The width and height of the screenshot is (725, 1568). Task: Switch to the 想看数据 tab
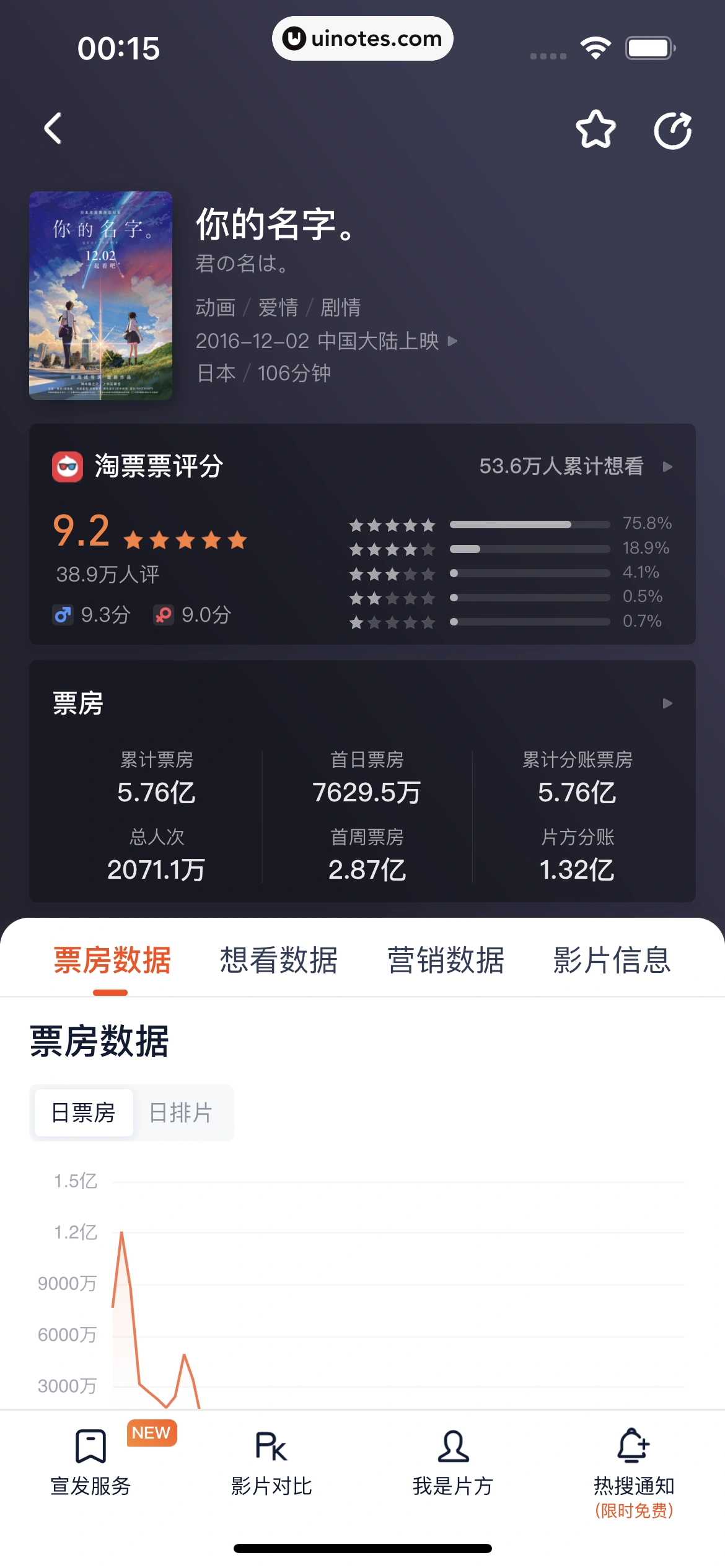pyautogui.click(x=279, y=960)
